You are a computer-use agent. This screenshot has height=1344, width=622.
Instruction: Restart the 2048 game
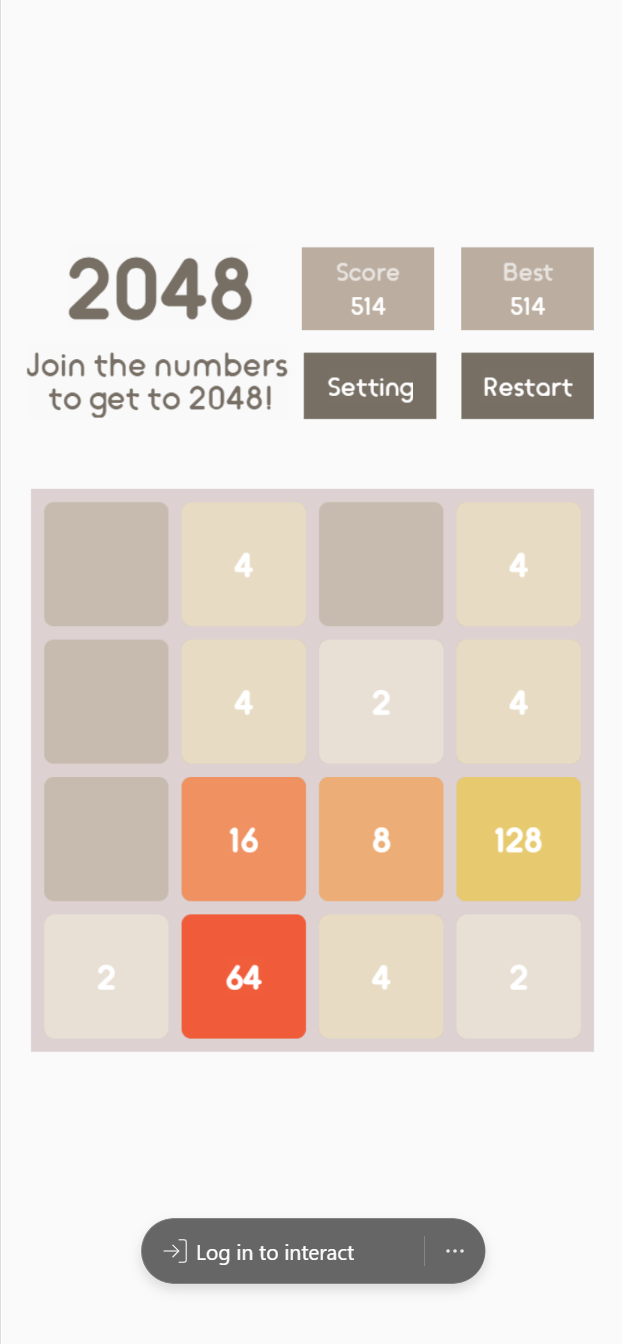point(527,386)
